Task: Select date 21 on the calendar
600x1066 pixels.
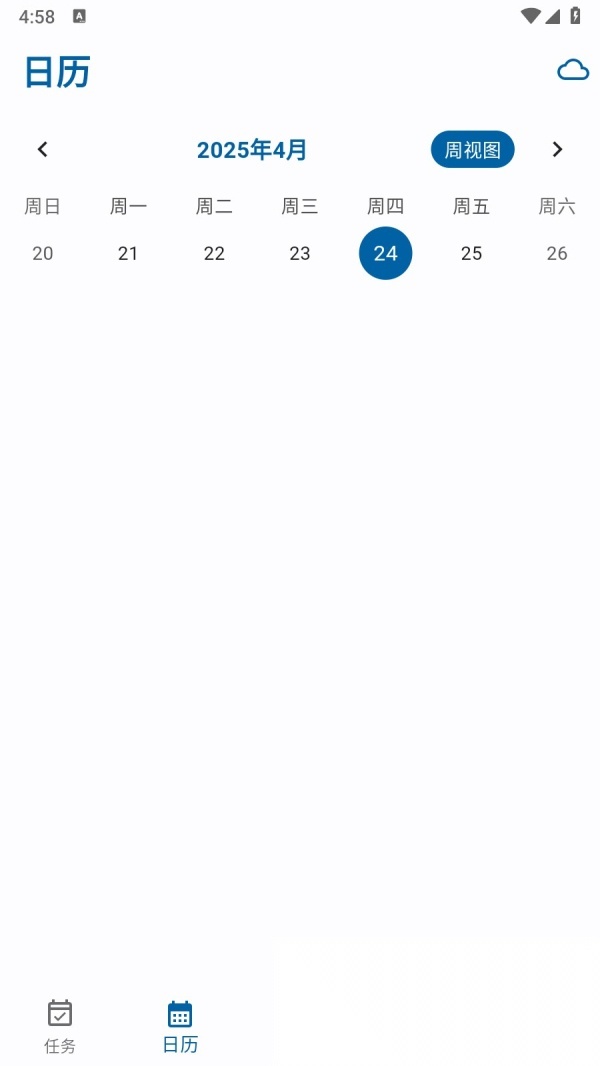Action: (128, 253)
